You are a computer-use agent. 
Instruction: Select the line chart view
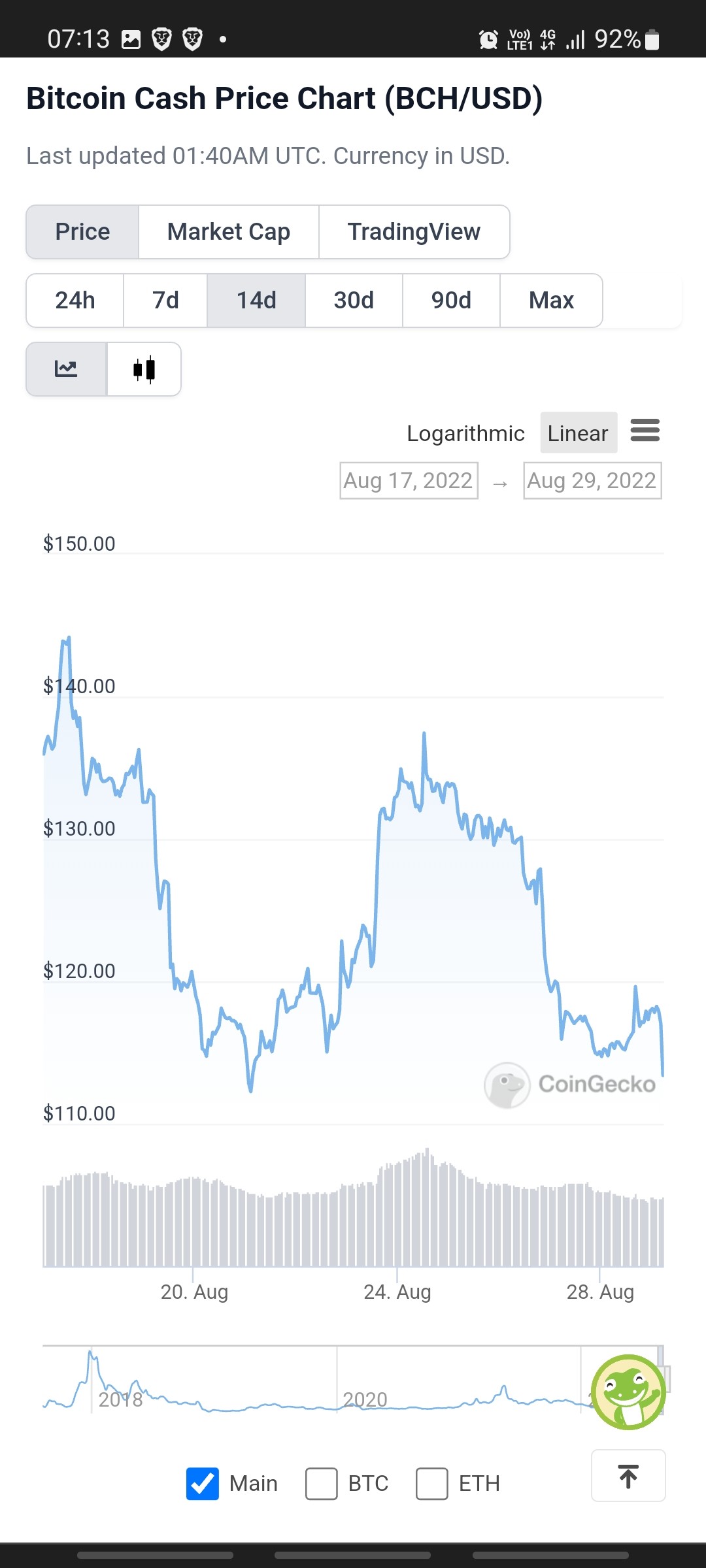[66, 369]
